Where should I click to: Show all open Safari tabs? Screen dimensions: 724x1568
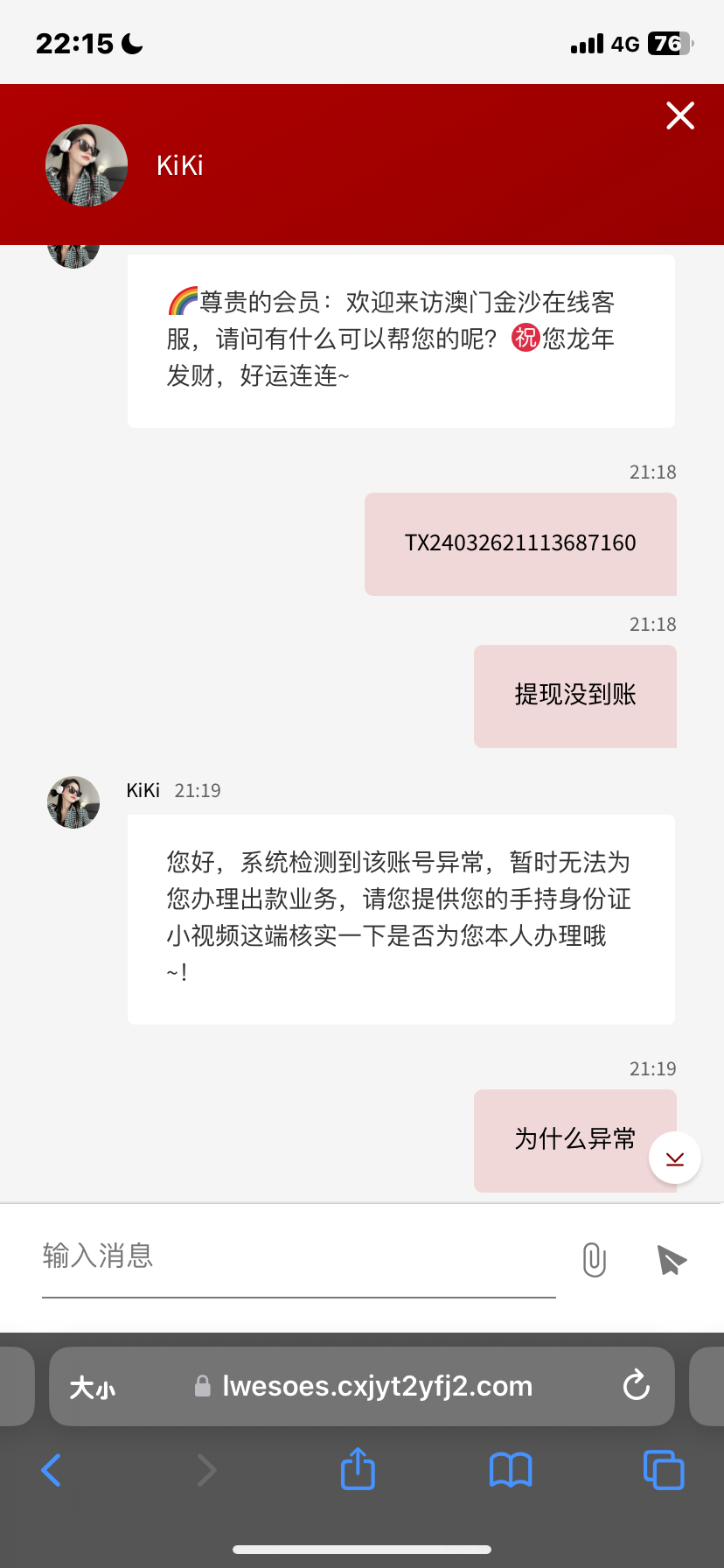pos(663,1470)
